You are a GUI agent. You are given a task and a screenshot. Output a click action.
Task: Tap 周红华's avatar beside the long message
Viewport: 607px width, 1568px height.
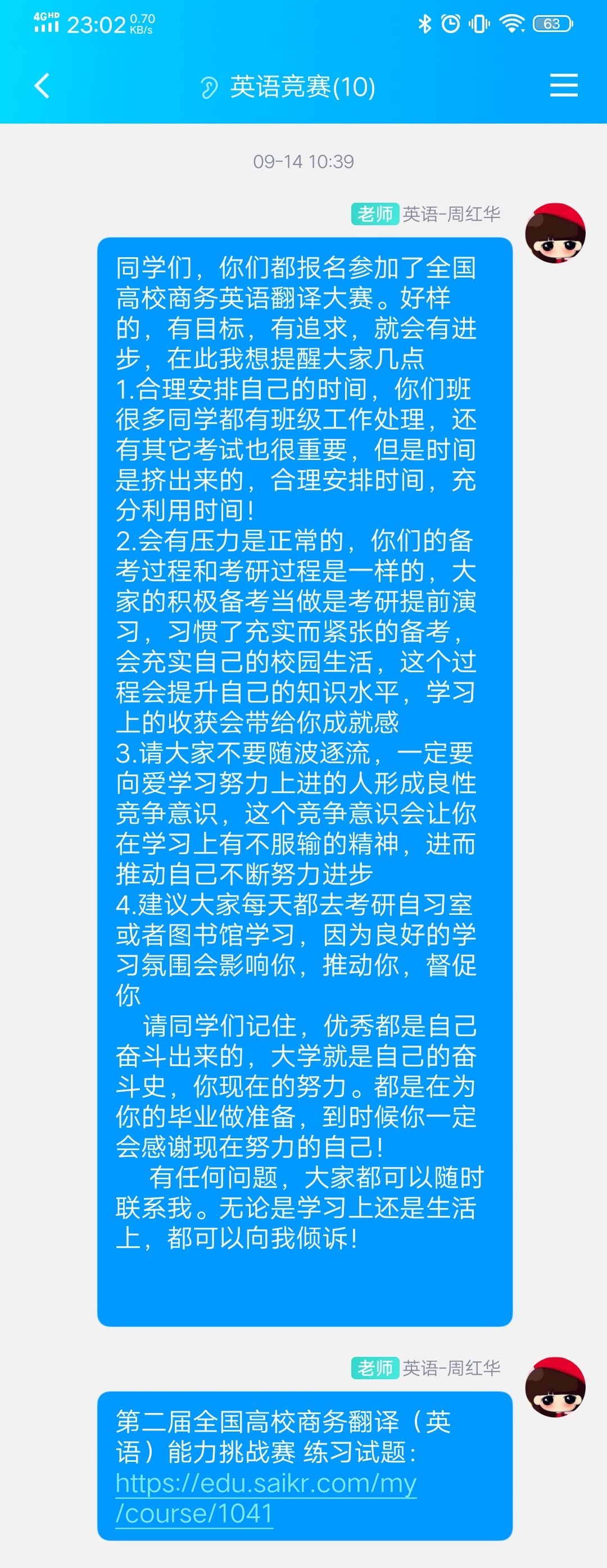555,233
